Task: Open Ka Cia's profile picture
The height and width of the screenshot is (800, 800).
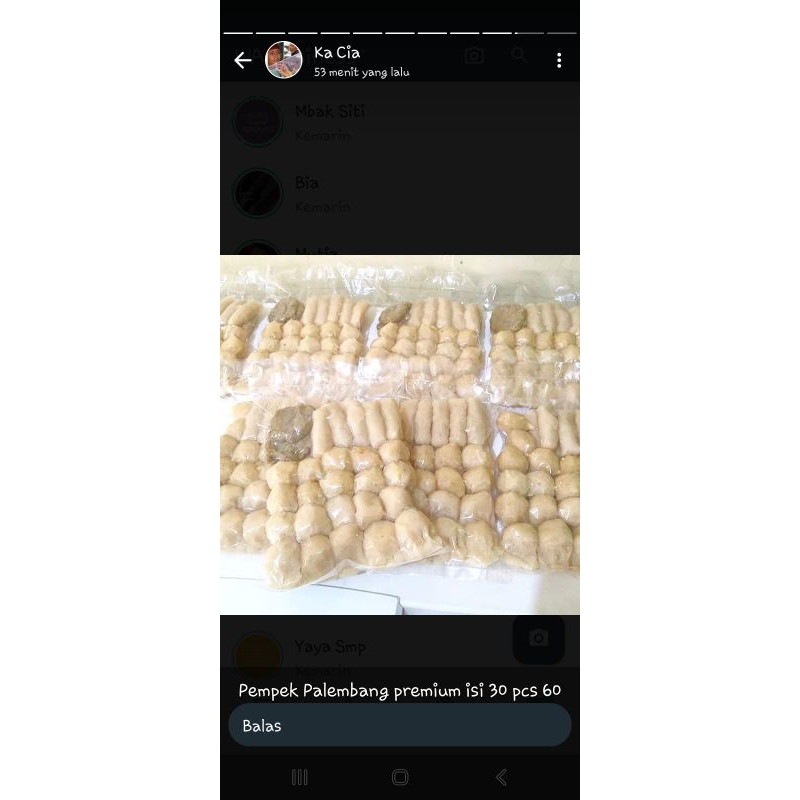Action: 284,60
